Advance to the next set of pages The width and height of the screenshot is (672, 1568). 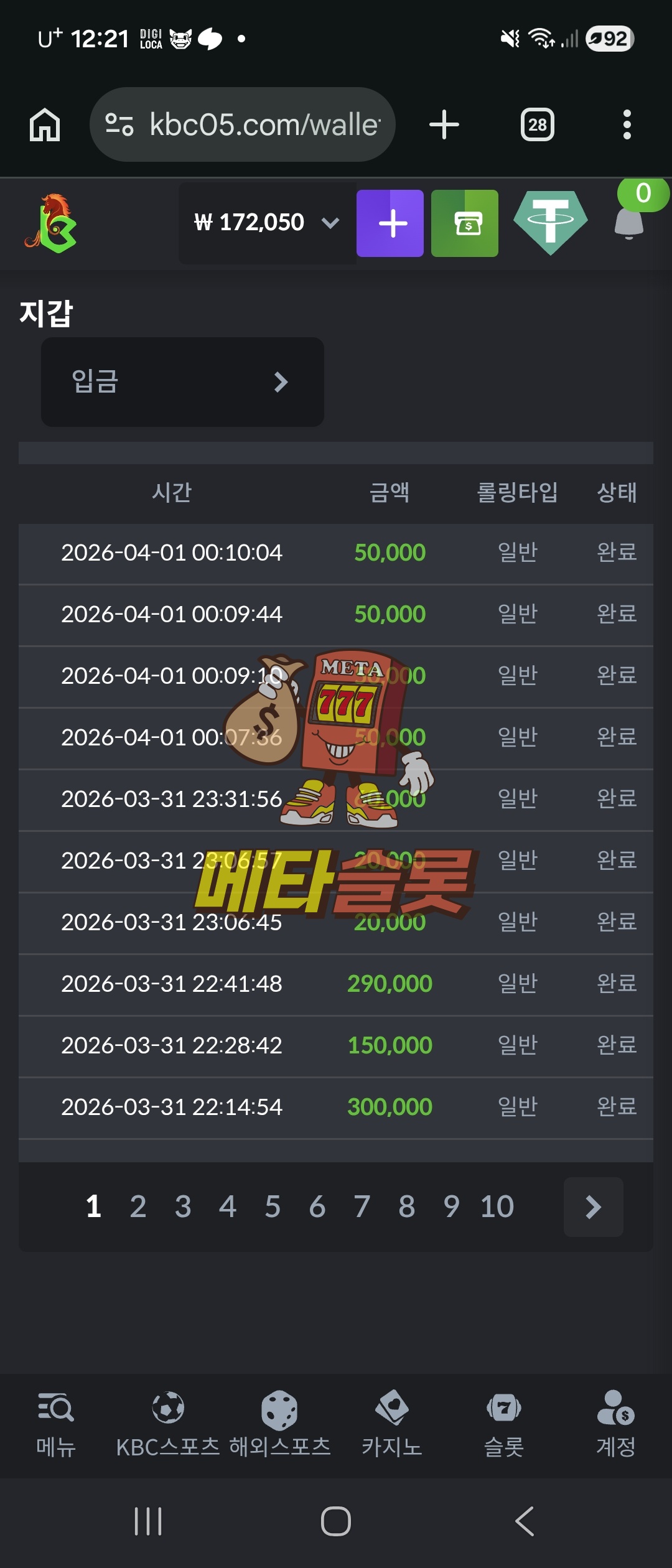click(593, 1206)
